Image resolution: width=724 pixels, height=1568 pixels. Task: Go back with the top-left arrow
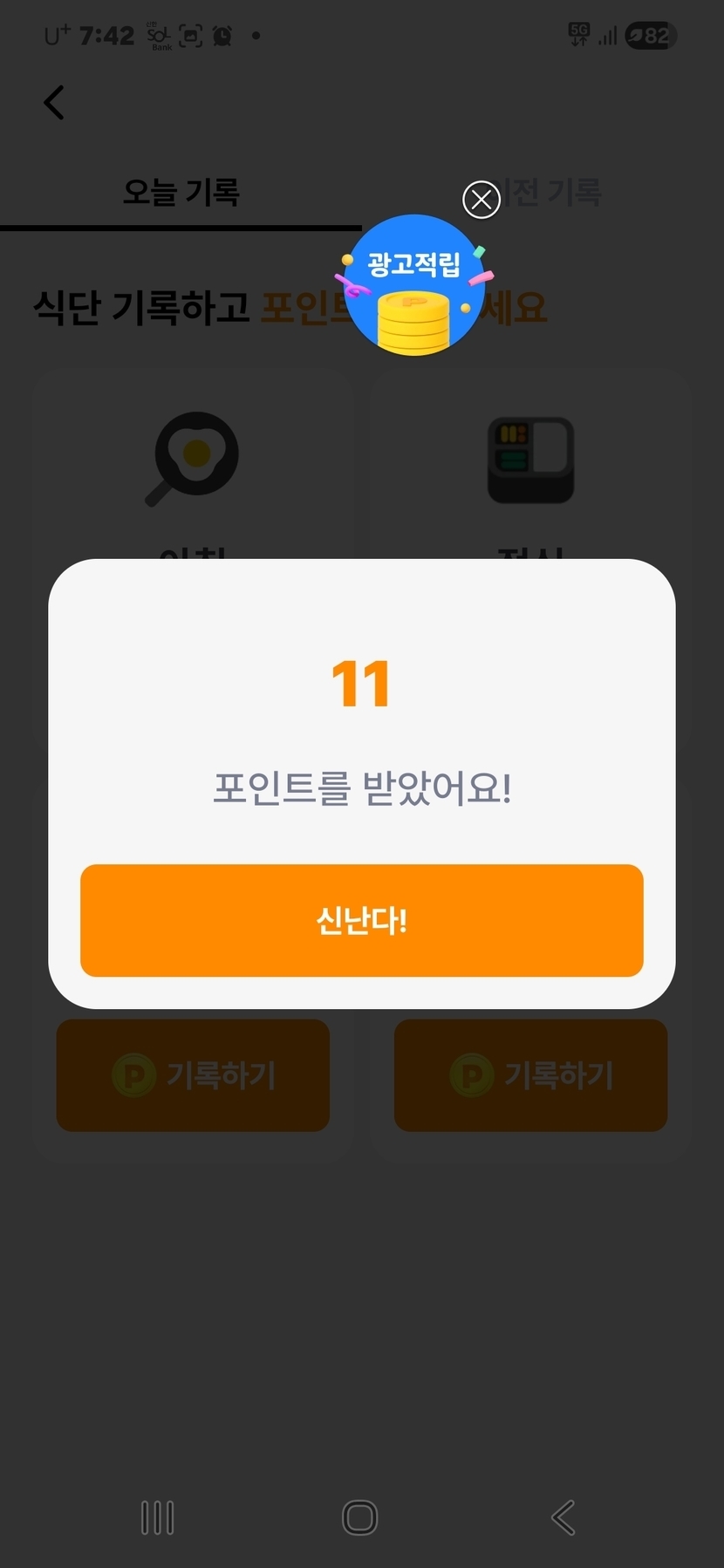coord(54,102)
